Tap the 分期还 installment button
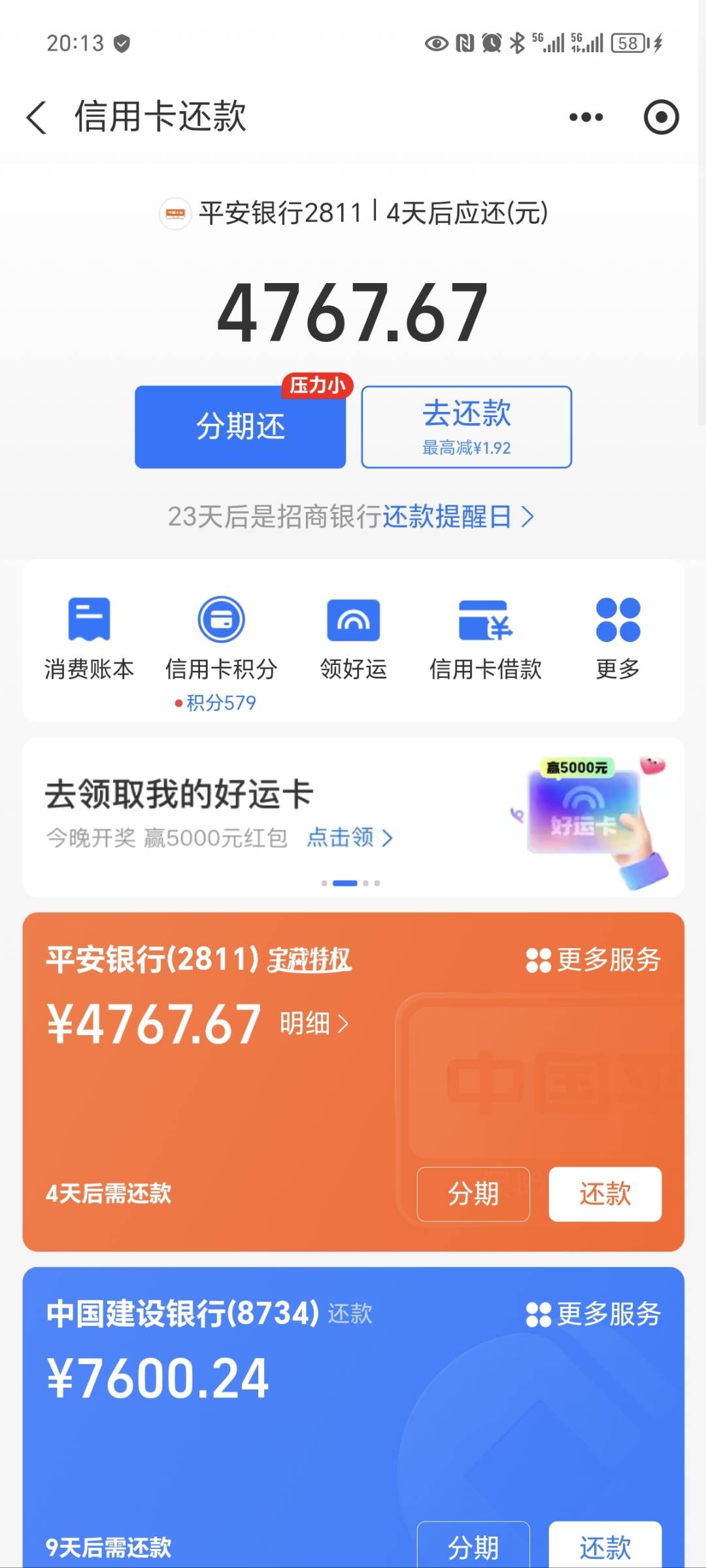 click(x=240, y=426)
